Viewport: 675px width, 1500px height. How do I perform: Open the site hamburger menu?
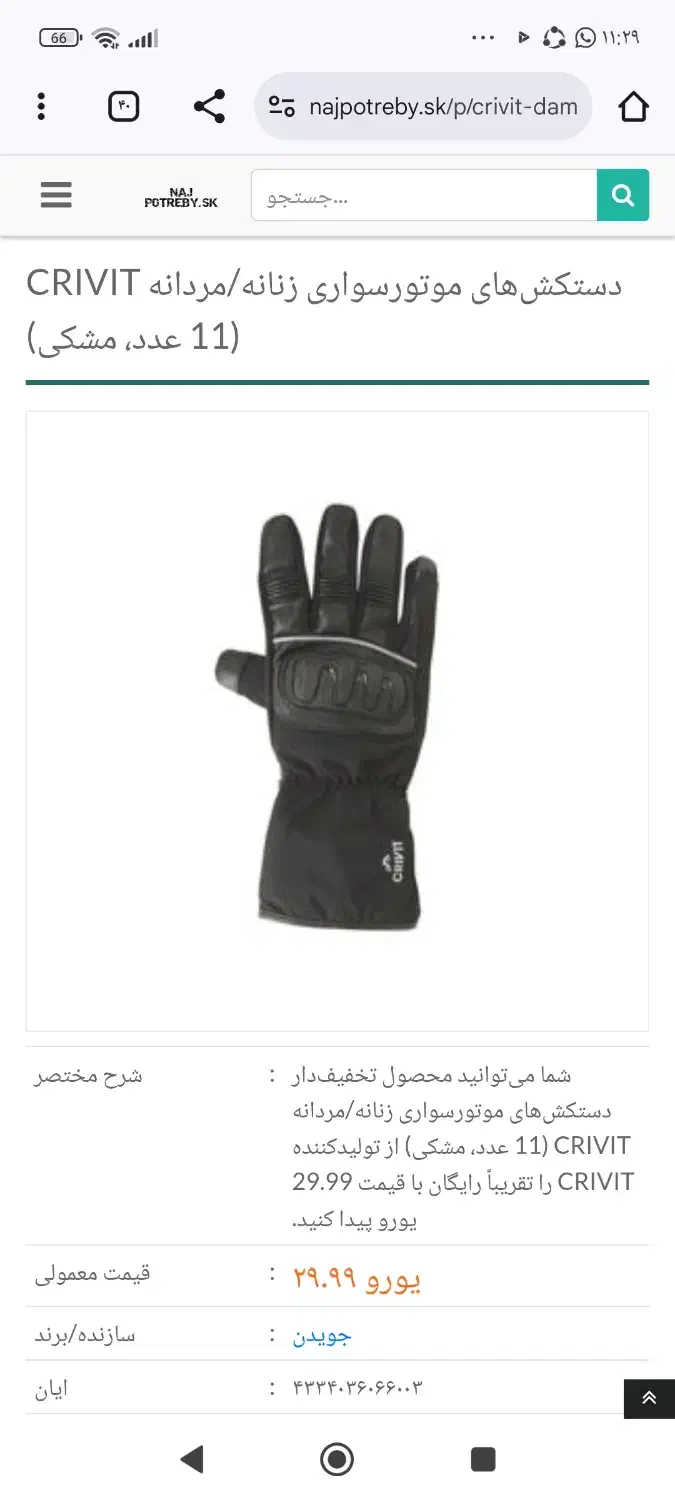[56, 194]
